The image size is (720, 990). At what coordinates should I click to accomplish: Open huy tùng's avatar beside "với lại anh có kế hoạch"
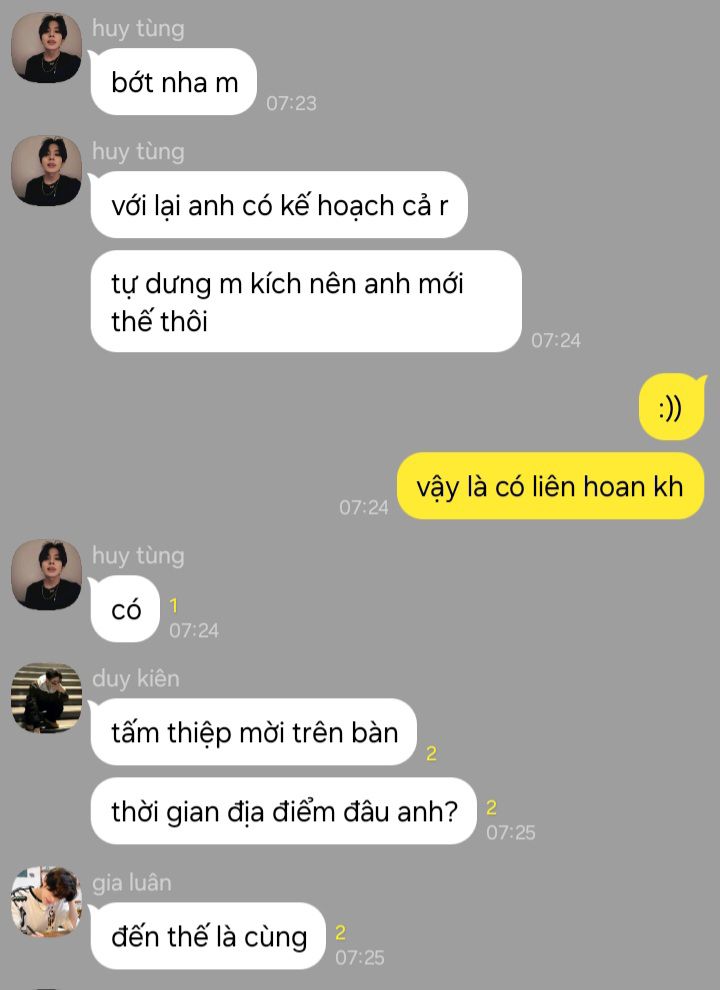click(x=46, y=170)
